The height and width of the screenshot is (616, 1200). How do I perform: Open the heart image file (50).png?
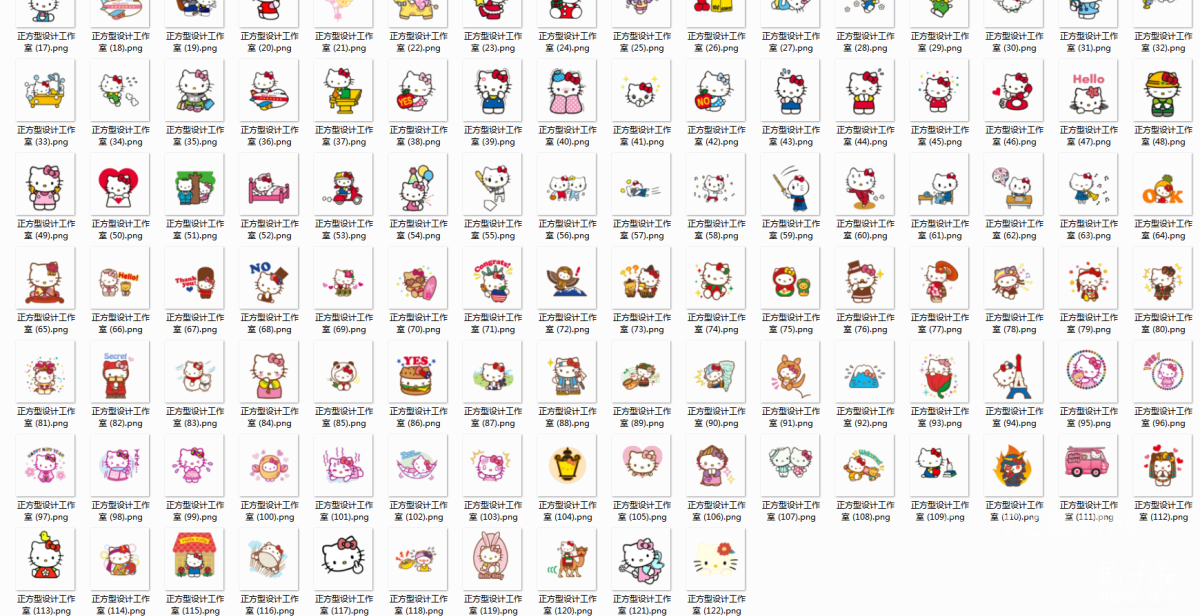119,184
